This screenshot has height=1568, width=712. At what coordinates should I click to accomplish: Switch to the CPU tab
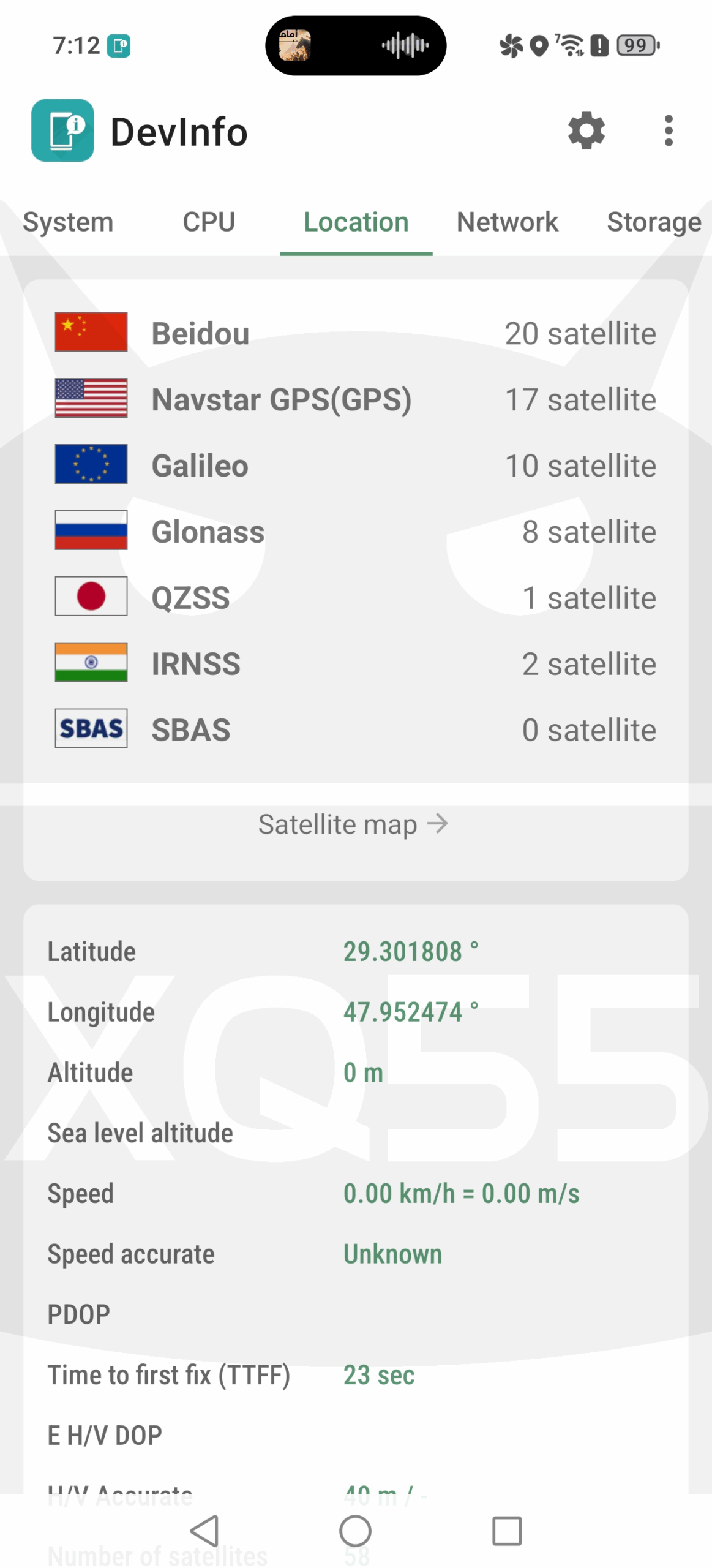[x=209, y=222]
